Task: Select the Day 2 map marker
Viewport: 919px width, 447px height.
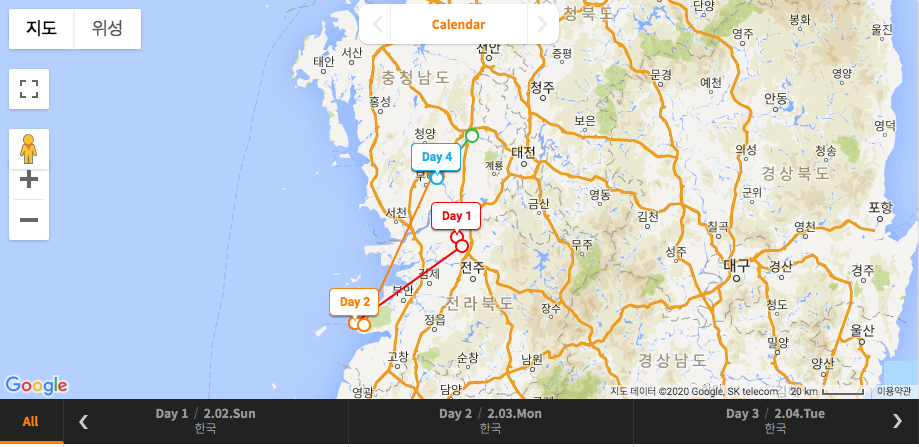Action: point(354,302)
